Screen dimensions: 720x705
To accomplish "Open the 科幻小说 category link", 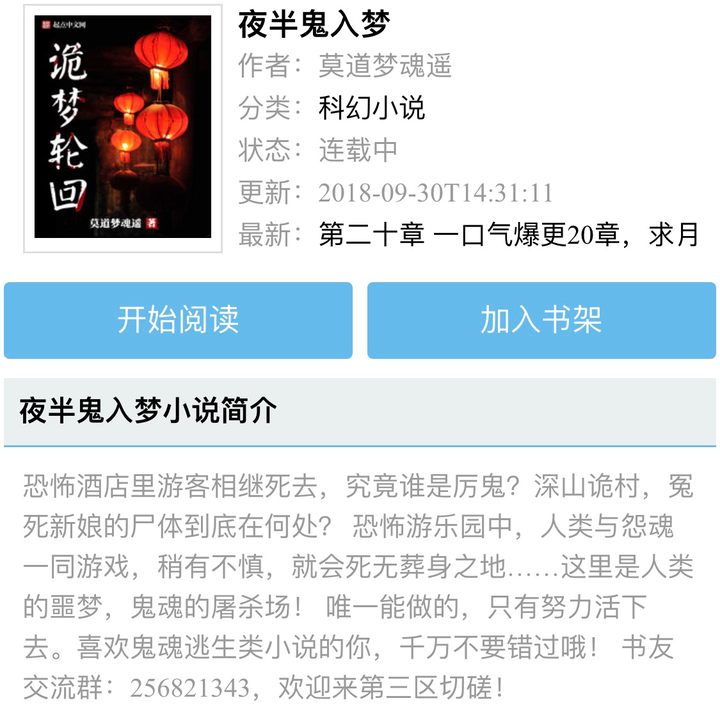I will (x=372, y=107).
